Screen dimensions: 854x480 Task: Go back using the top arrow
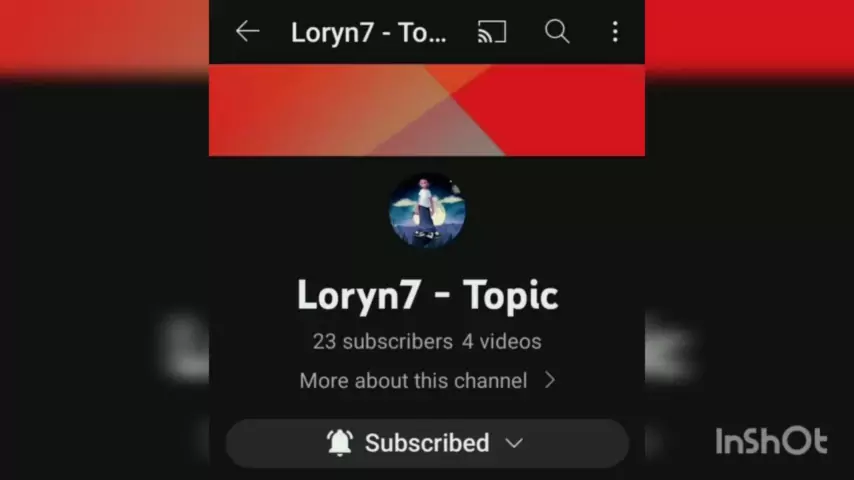coord(247,32)
